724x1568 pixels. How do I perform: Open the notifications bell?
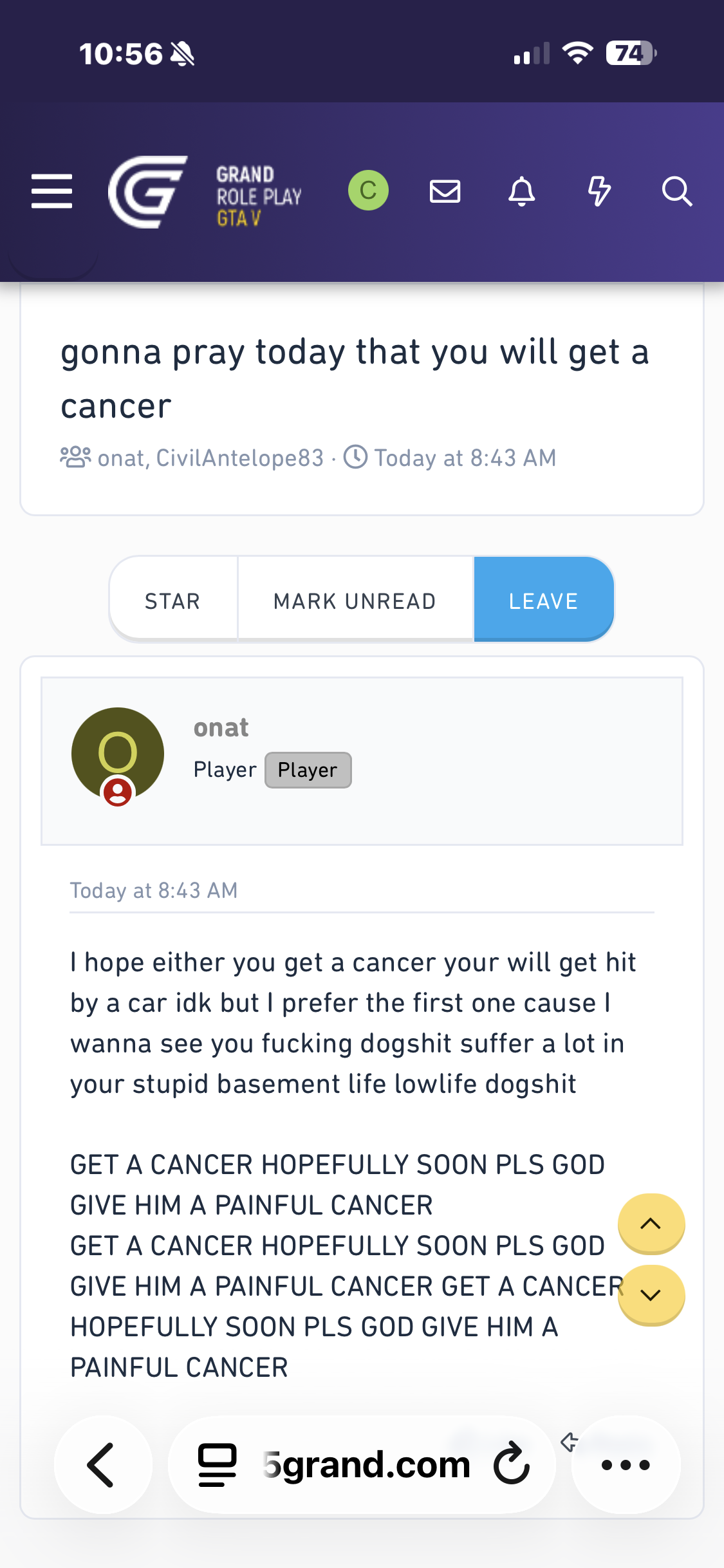pyautogui.click(x=522, y=191)
